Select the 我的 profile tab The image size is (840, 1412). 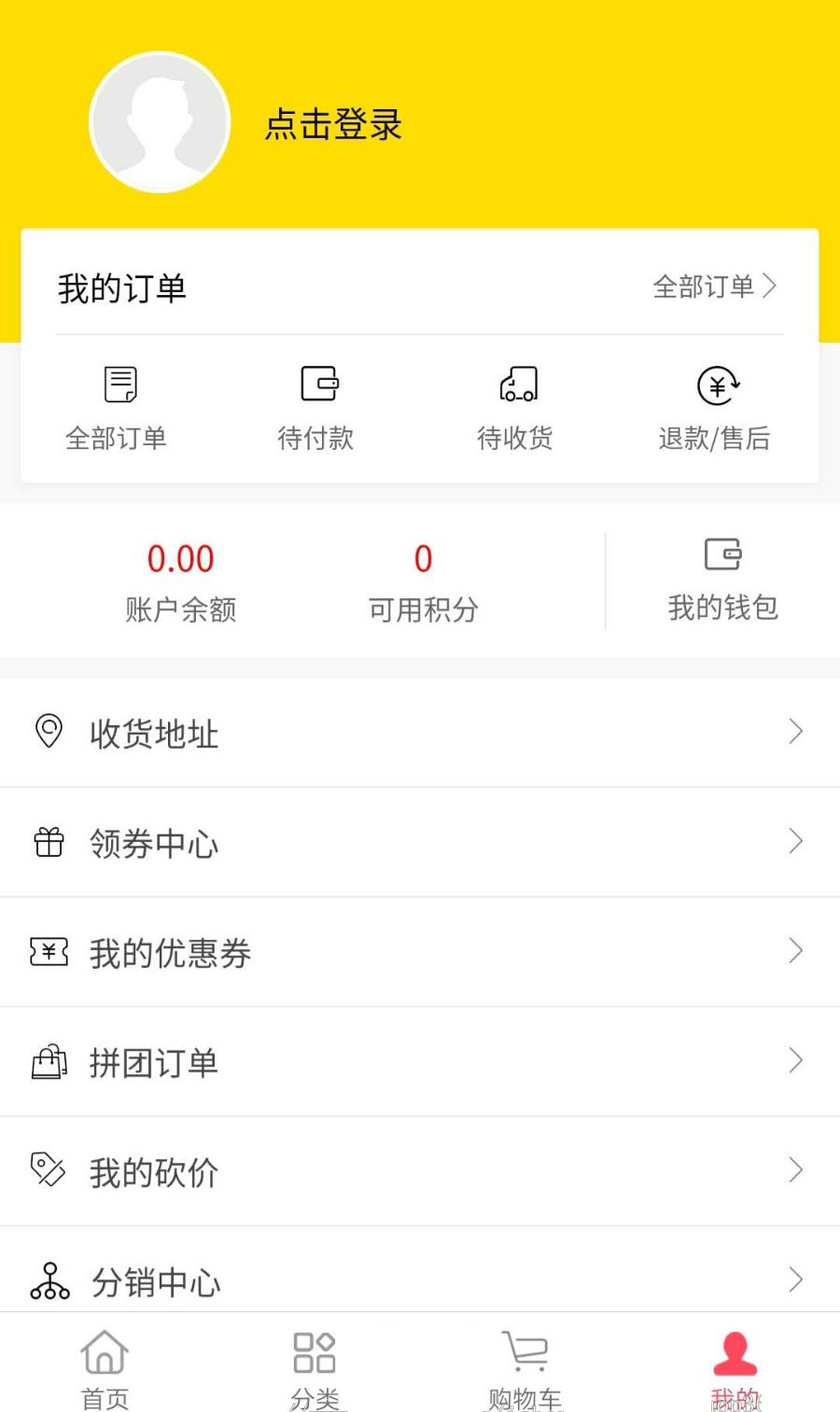click(x=735, y=1368)
